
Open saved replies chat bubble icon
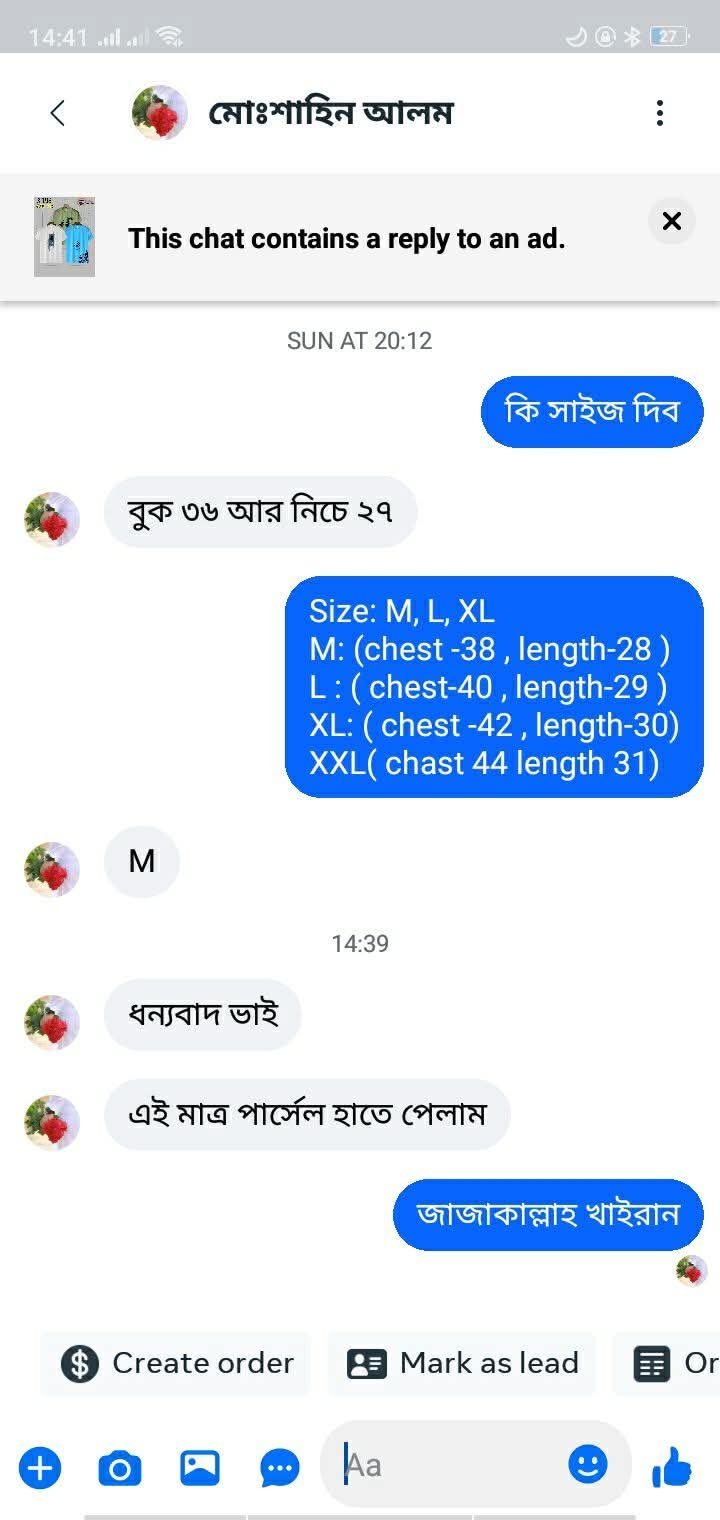[279, 1468]
